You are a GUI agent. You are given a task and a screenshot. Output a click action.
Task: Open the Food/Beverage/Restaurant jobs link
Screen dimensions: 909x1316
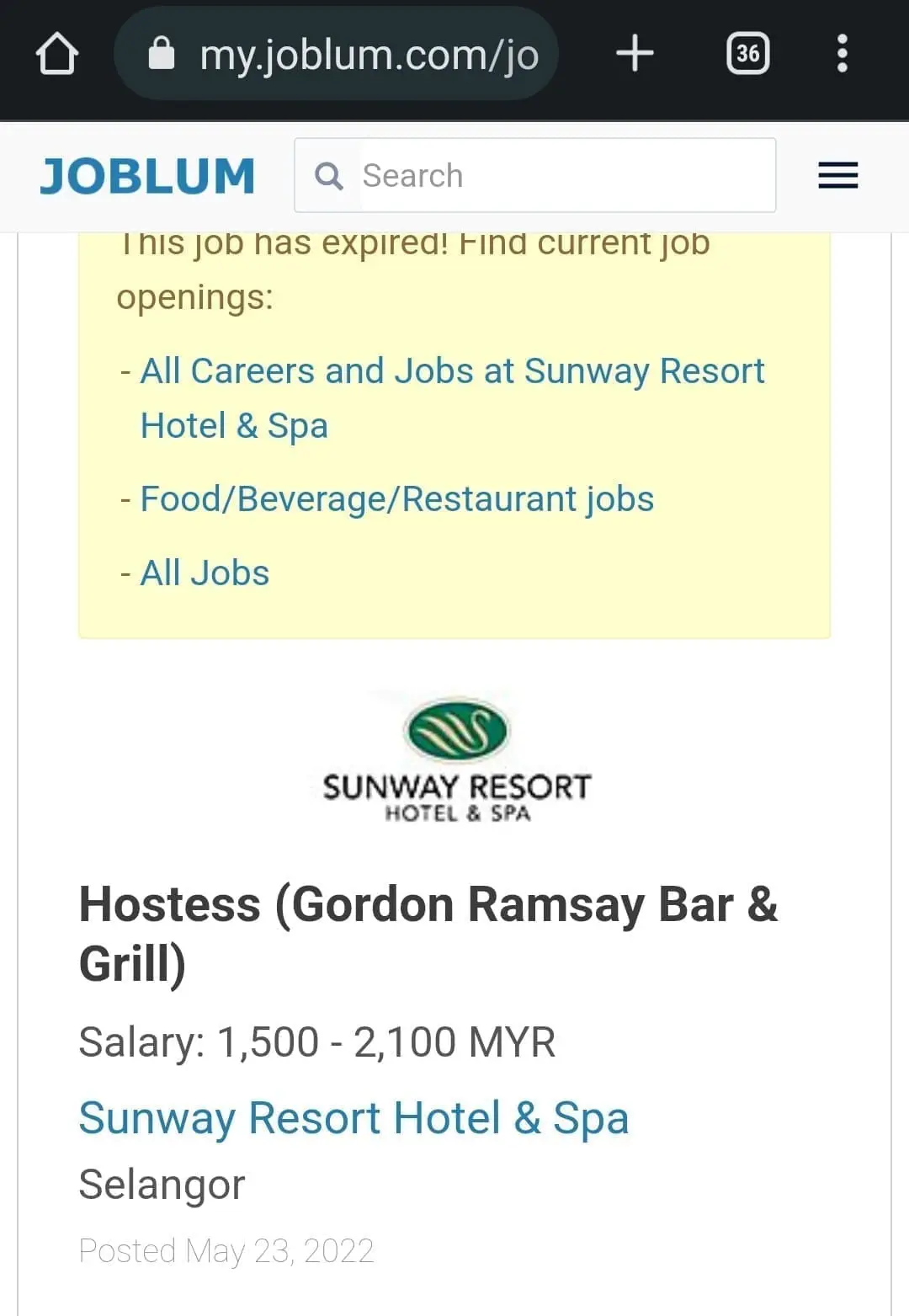coord(397,498)
